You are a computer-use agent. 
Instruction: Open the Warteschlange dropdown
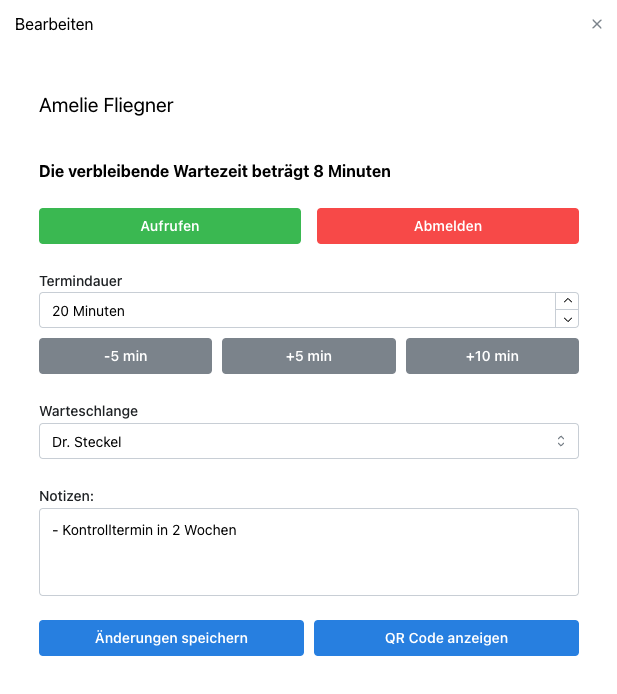coord(308,441)
